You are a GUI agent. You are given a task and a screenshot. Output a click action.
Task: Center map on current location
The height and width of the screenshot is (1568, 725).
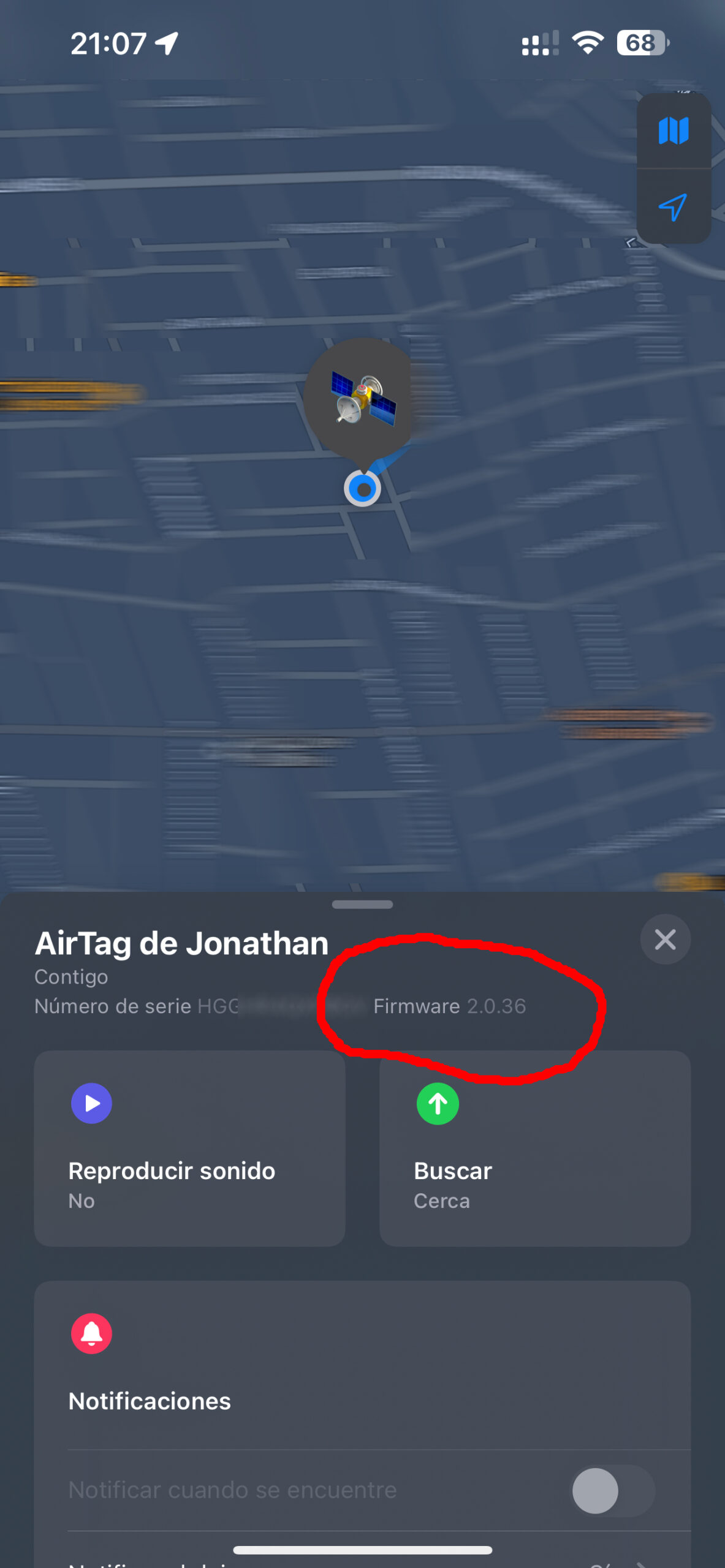673,207
